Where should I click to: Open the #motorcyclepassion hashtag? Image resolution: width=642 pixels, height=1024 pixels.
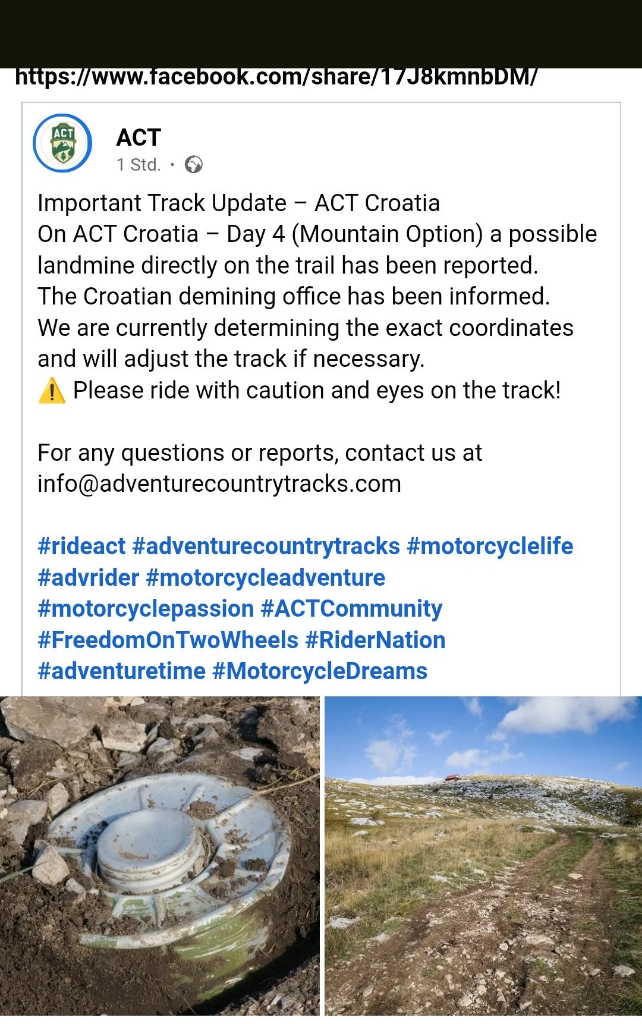click(146, 608)
